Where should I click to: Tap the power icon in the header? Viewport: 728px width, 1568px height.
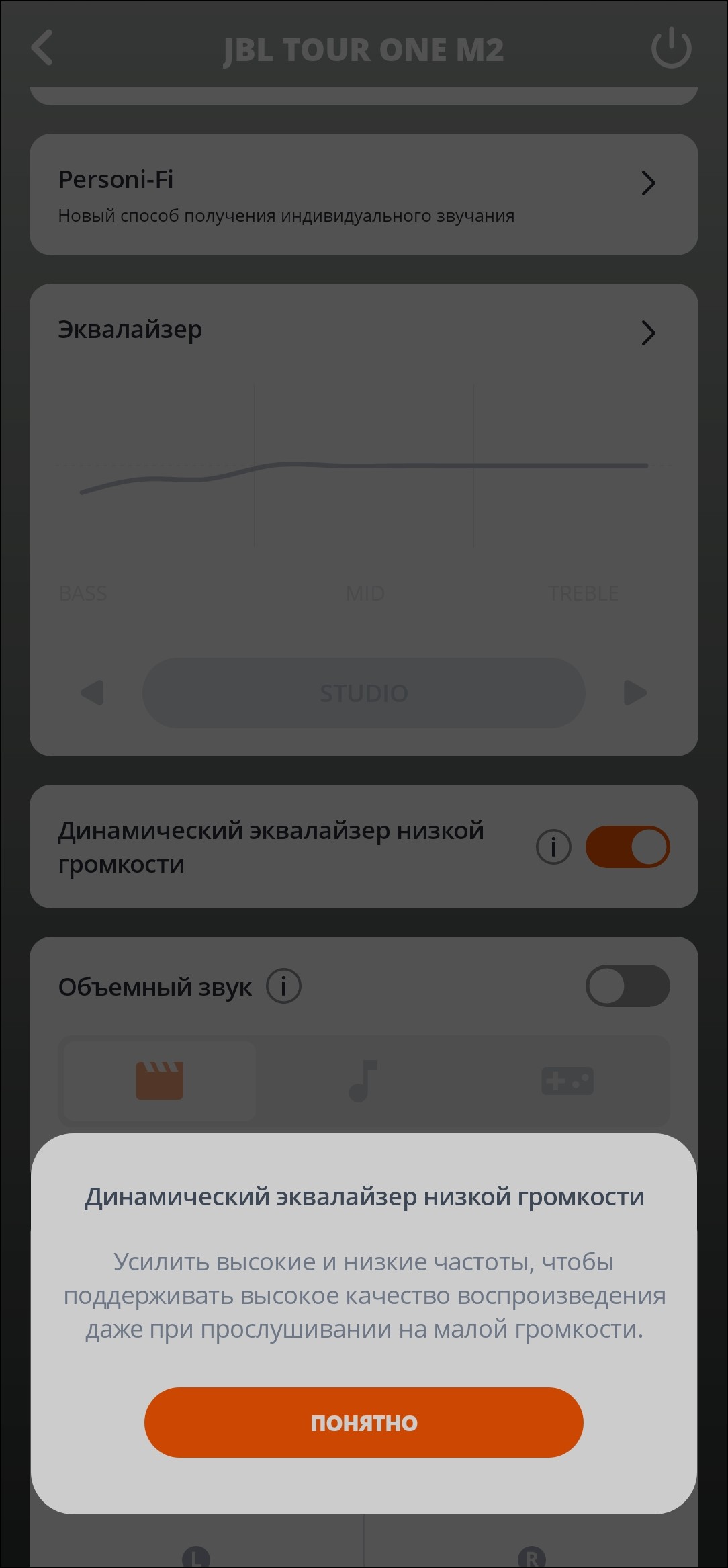671,48
